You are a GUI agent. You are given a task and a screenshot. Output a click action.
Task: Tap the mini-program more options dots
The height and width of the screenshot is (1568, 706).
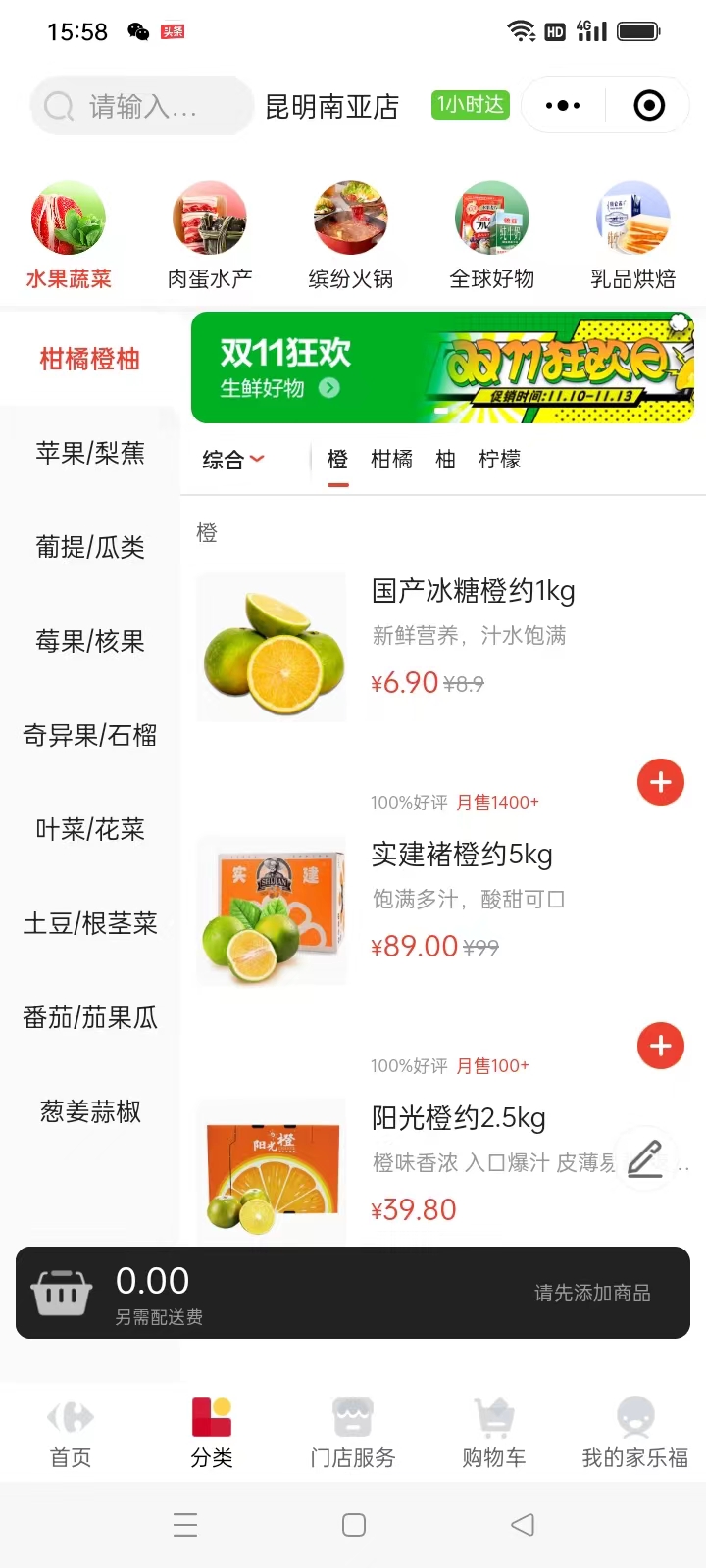(x=562, y=105)
